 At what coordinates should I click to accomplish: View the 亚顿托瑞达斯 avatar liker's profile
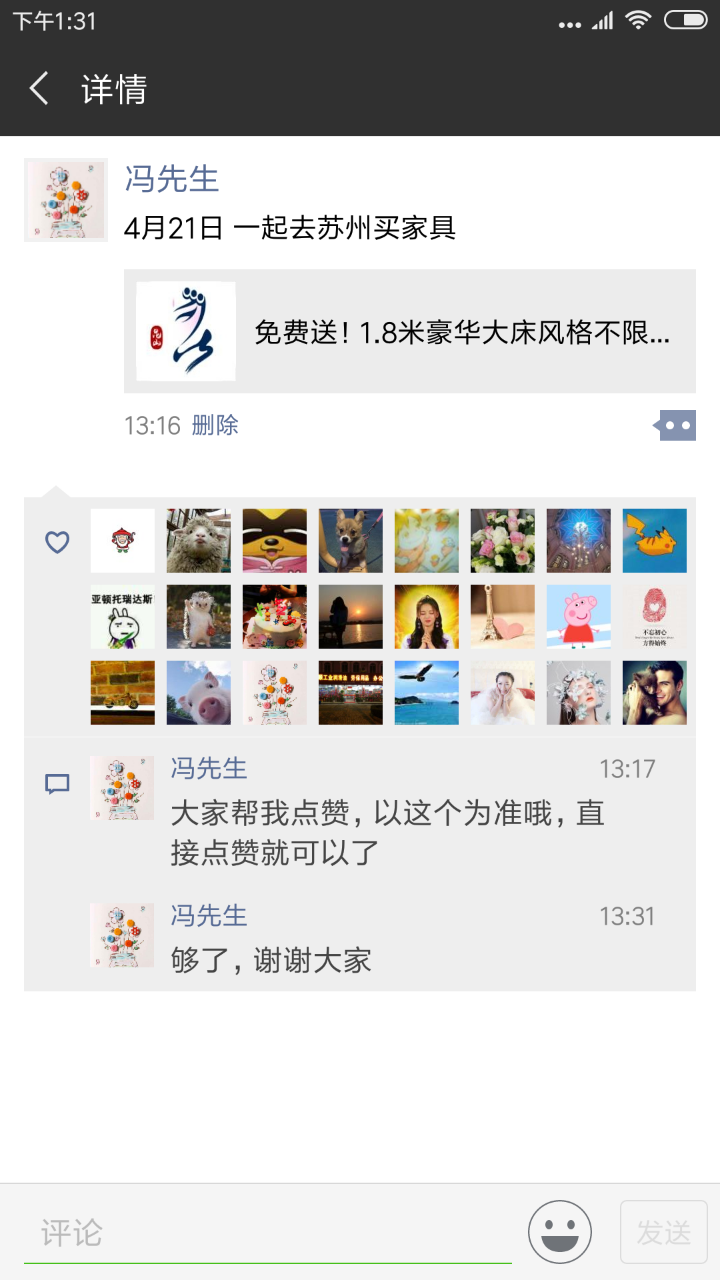123,617
